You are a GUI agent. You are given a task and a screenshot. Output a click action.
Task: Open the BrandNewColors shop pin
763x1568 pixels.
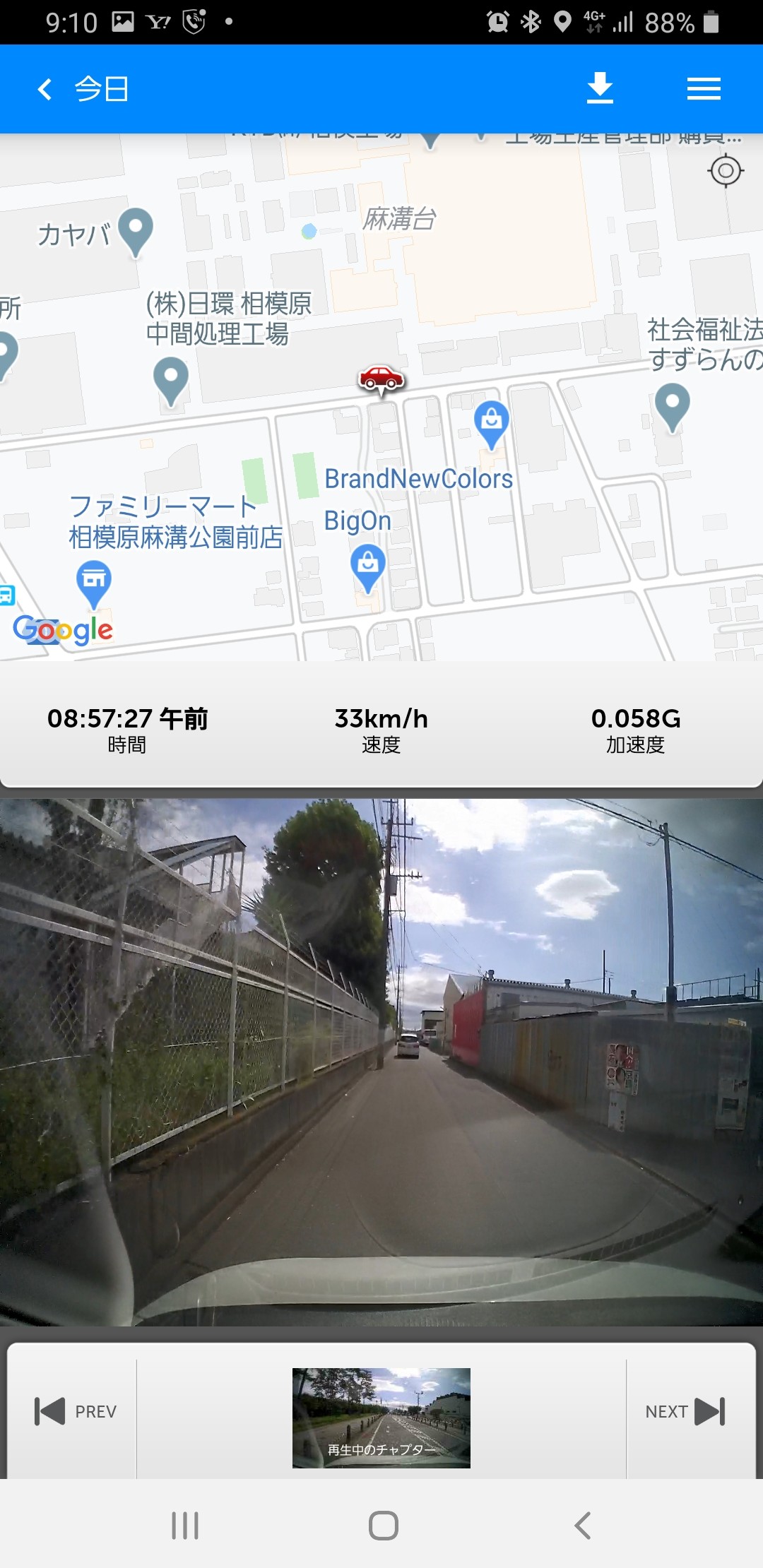(x=492, y=422)
